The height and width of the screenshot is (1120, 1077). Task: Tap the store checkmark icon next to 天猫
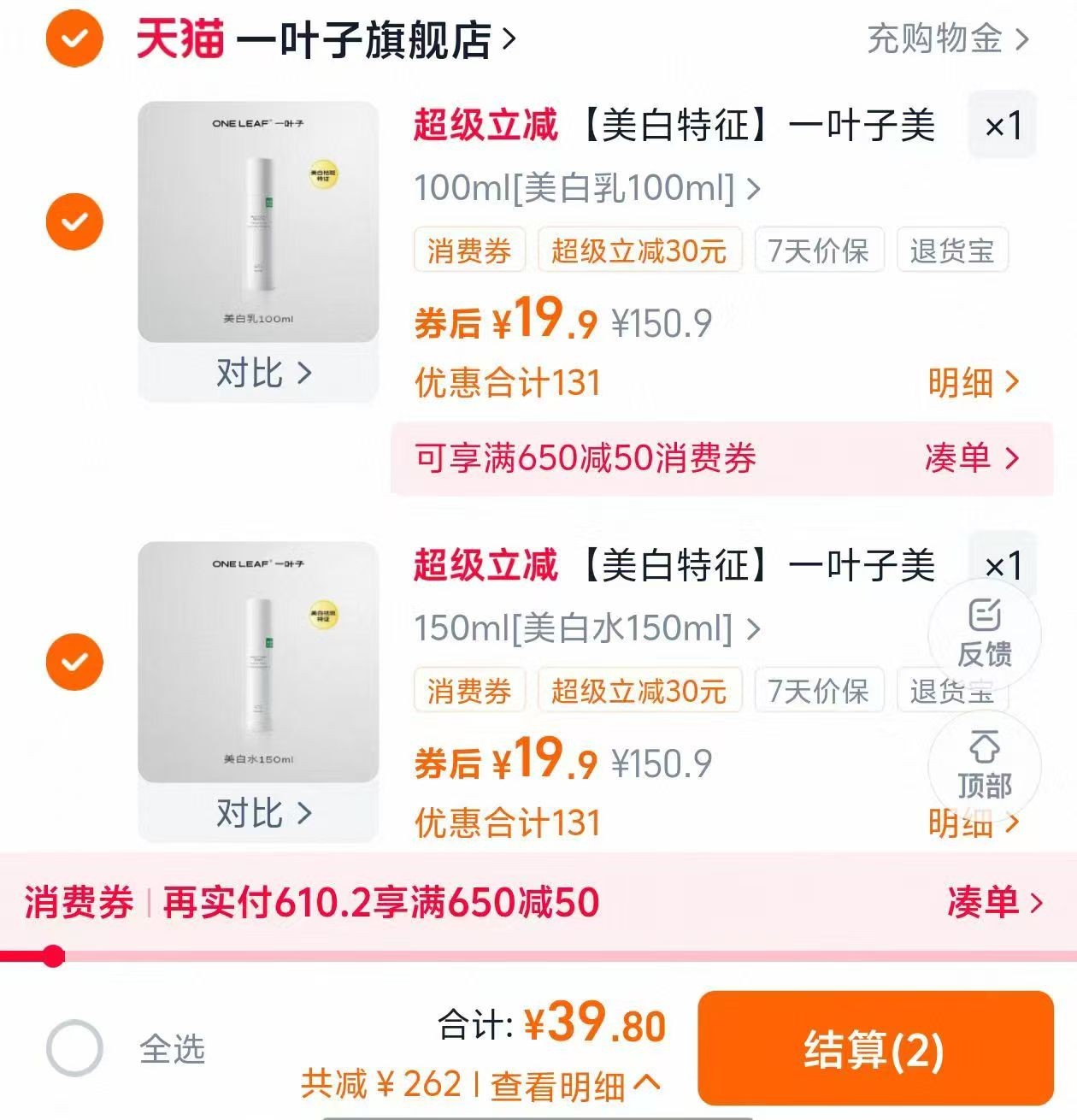(x=75, y=38)
